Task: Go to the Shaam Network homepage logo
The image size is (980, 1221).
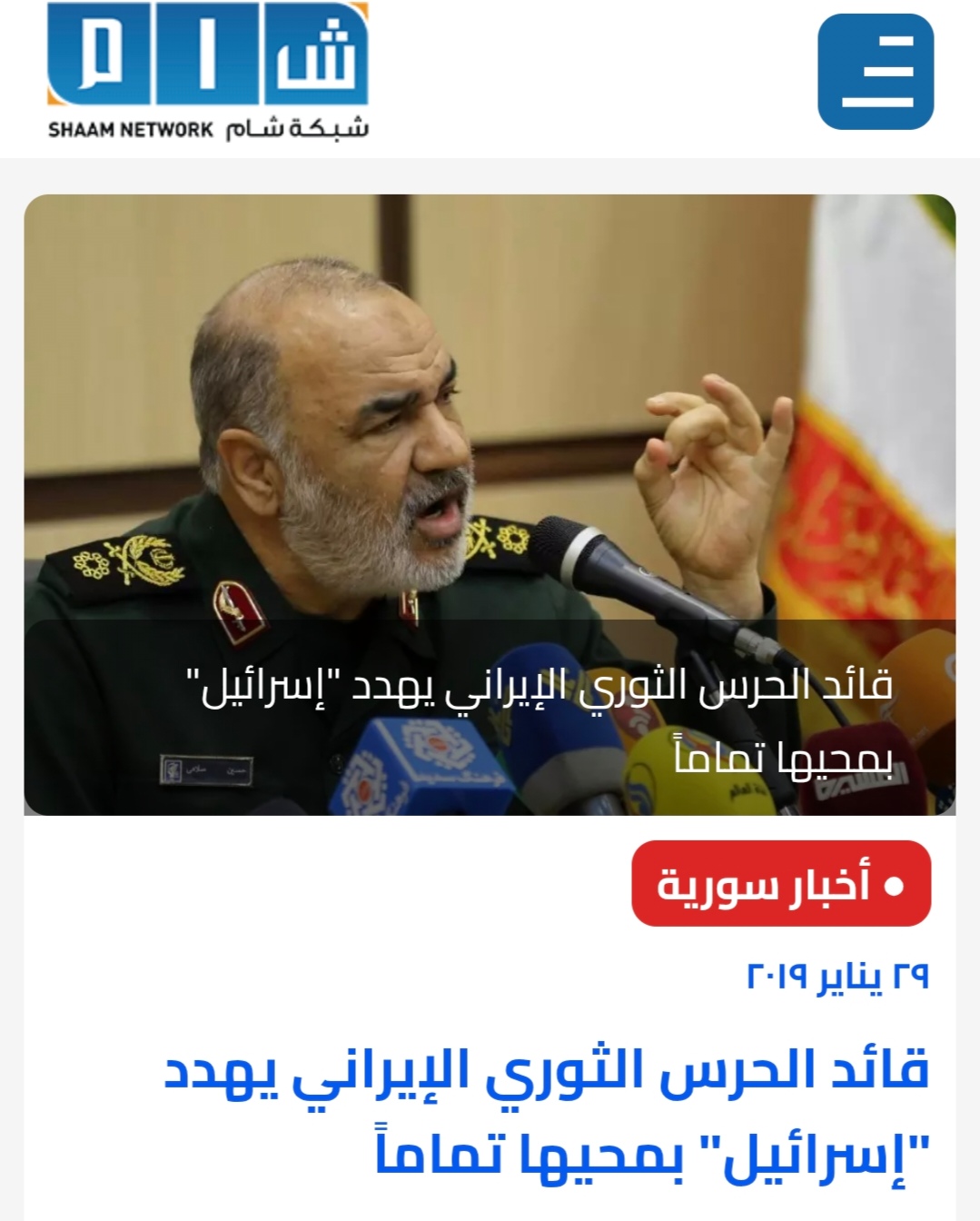Action: (x=208, y=72)
